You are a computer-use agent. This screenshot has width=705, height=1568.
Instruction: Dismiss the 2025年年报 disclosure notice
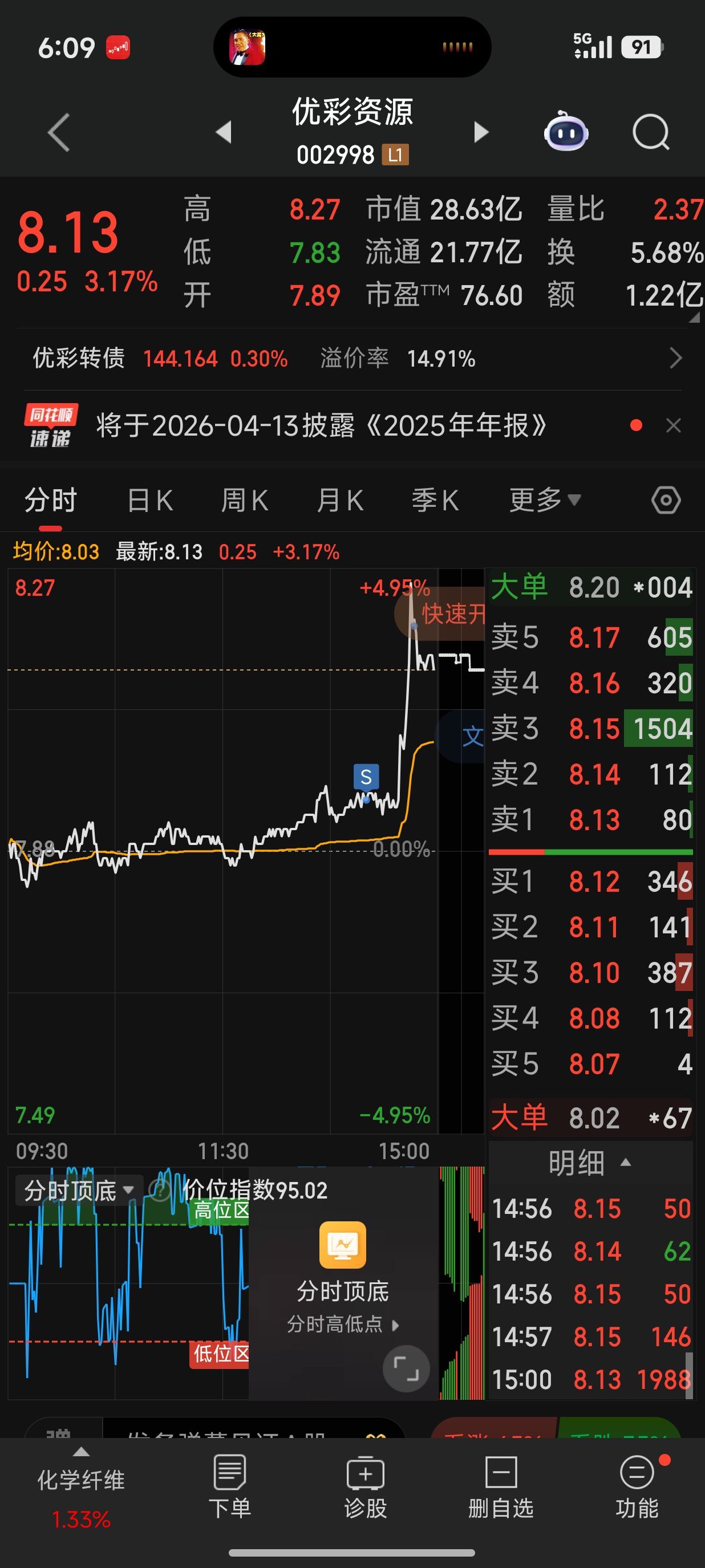(673, 425)
